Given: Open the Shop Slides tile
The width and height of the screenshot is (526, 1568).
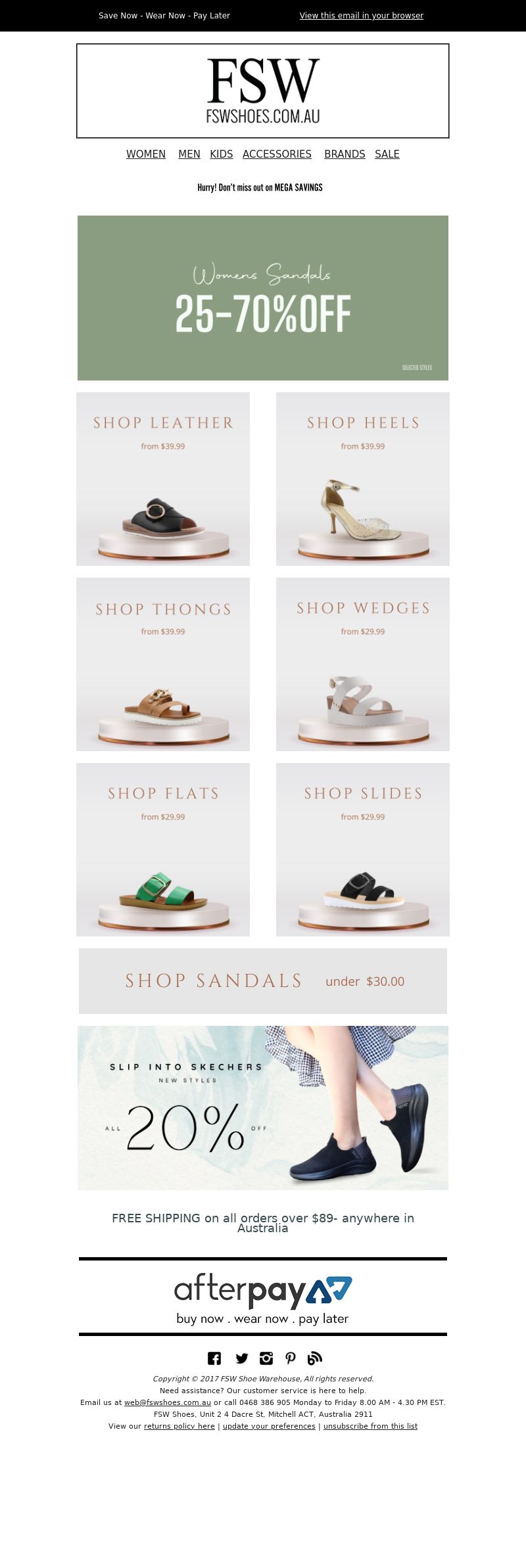Looking at the screenshot, I should pyautogui.click(x=363, y=850).
